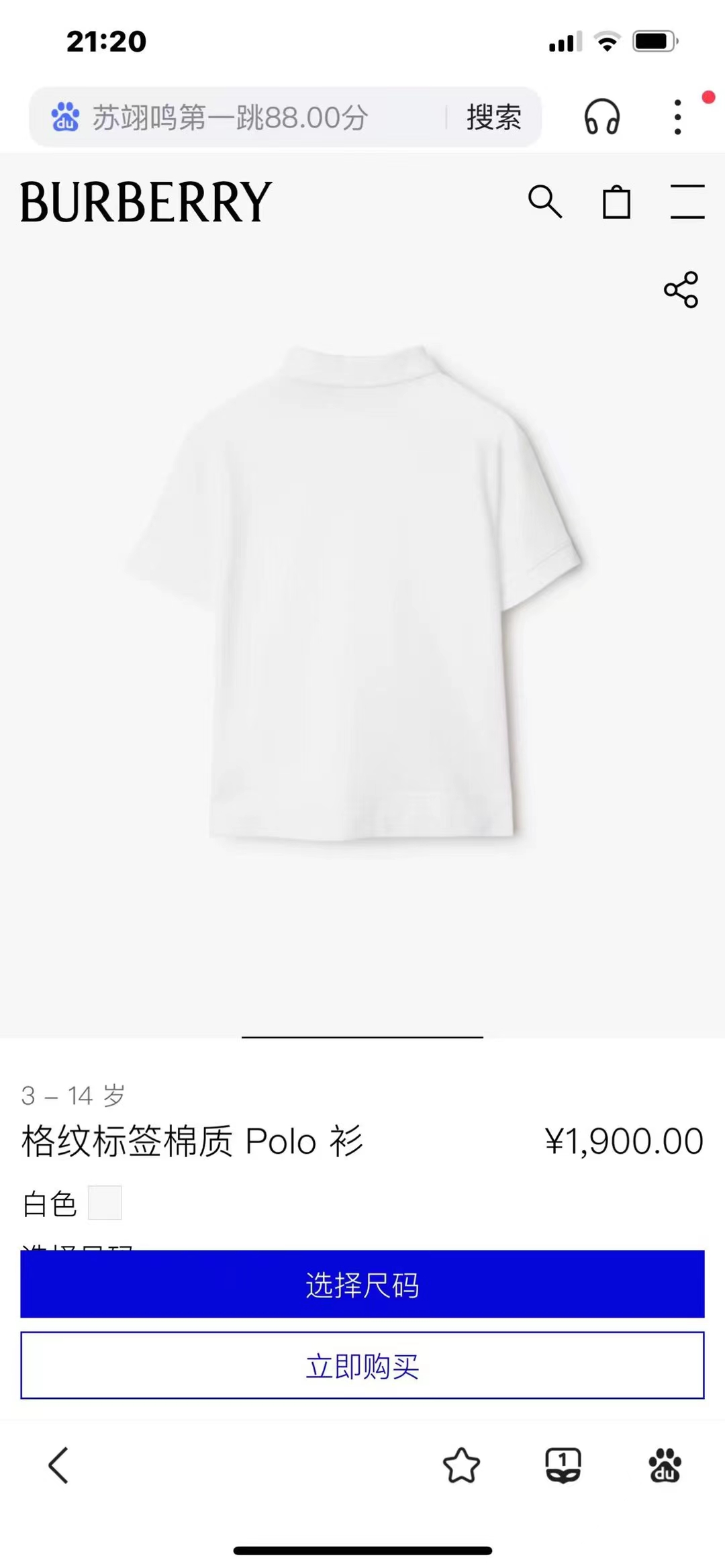
Task: Select the white color swatch
Action: click(105, 1203)
